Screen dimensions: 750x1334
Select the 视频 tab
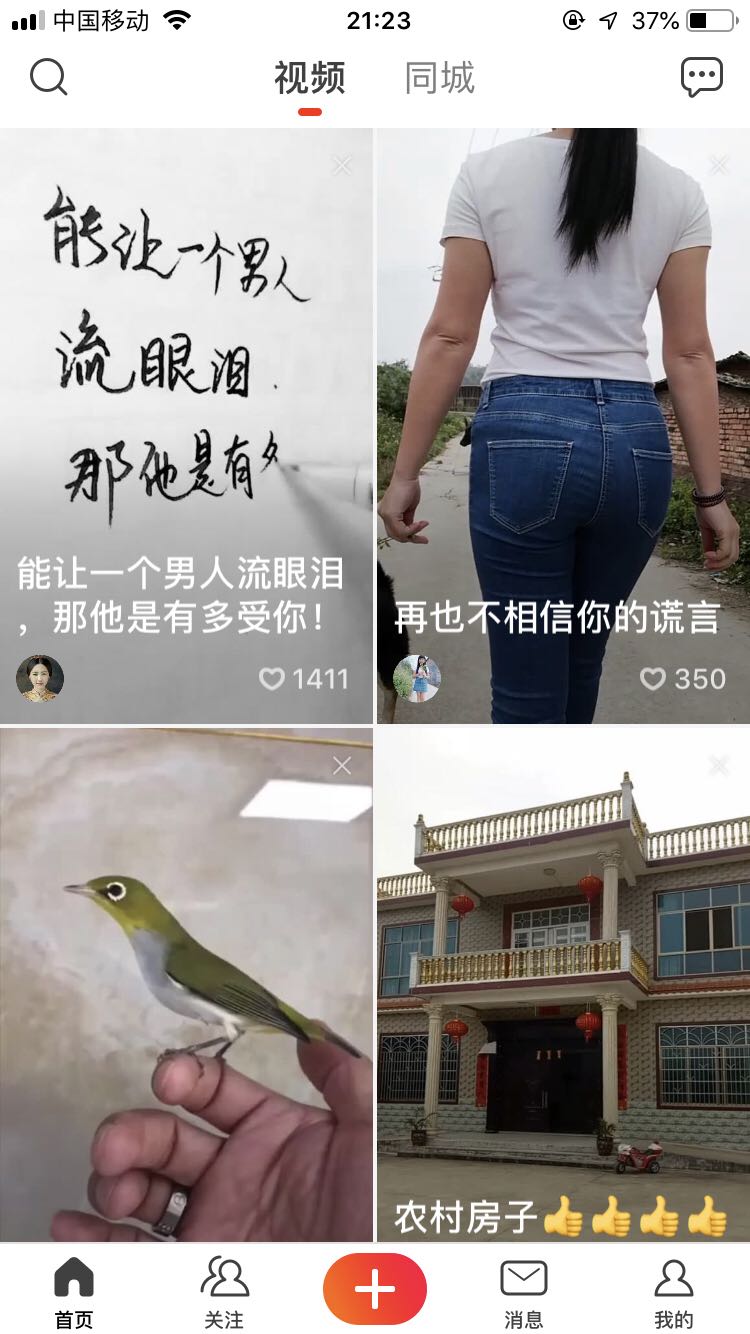click(x=310, y=78)
